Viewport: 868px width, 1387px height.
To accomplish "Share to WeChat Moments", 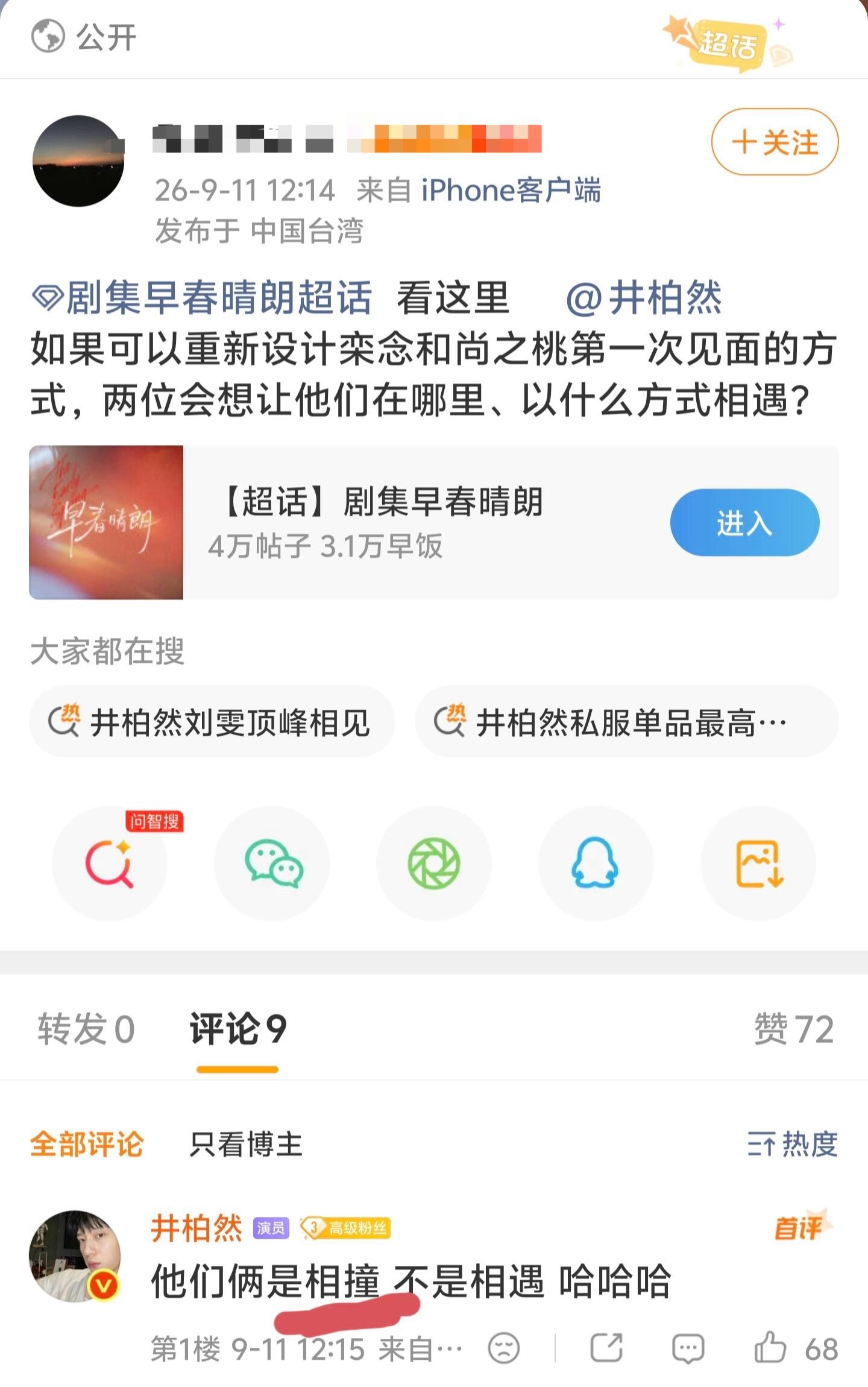I will point(434,864).
